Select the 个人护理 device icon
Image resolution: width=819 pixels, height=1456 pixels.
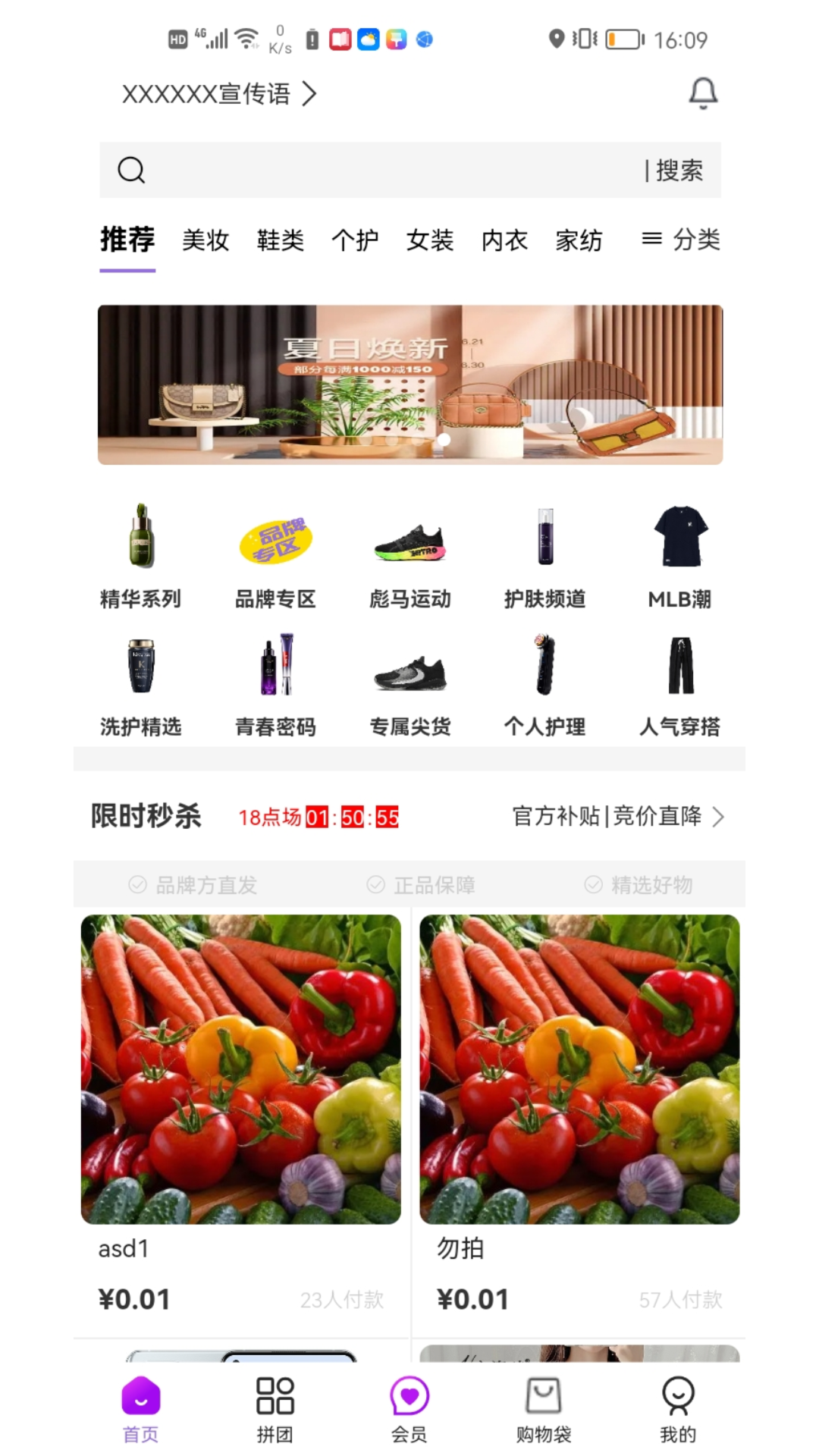[545, 667]
